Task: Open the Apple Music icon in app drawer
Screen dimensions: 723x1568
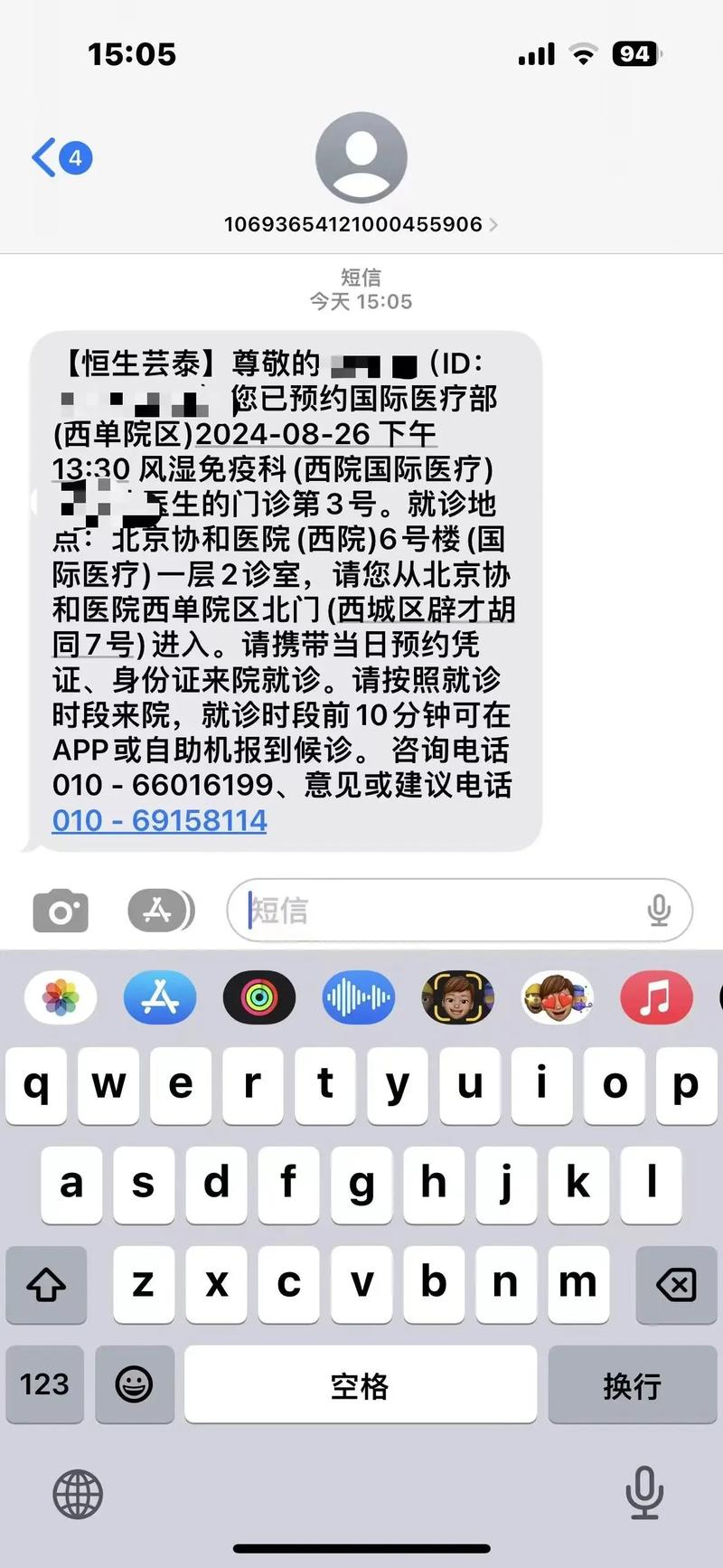Action: tap(657, 997)
